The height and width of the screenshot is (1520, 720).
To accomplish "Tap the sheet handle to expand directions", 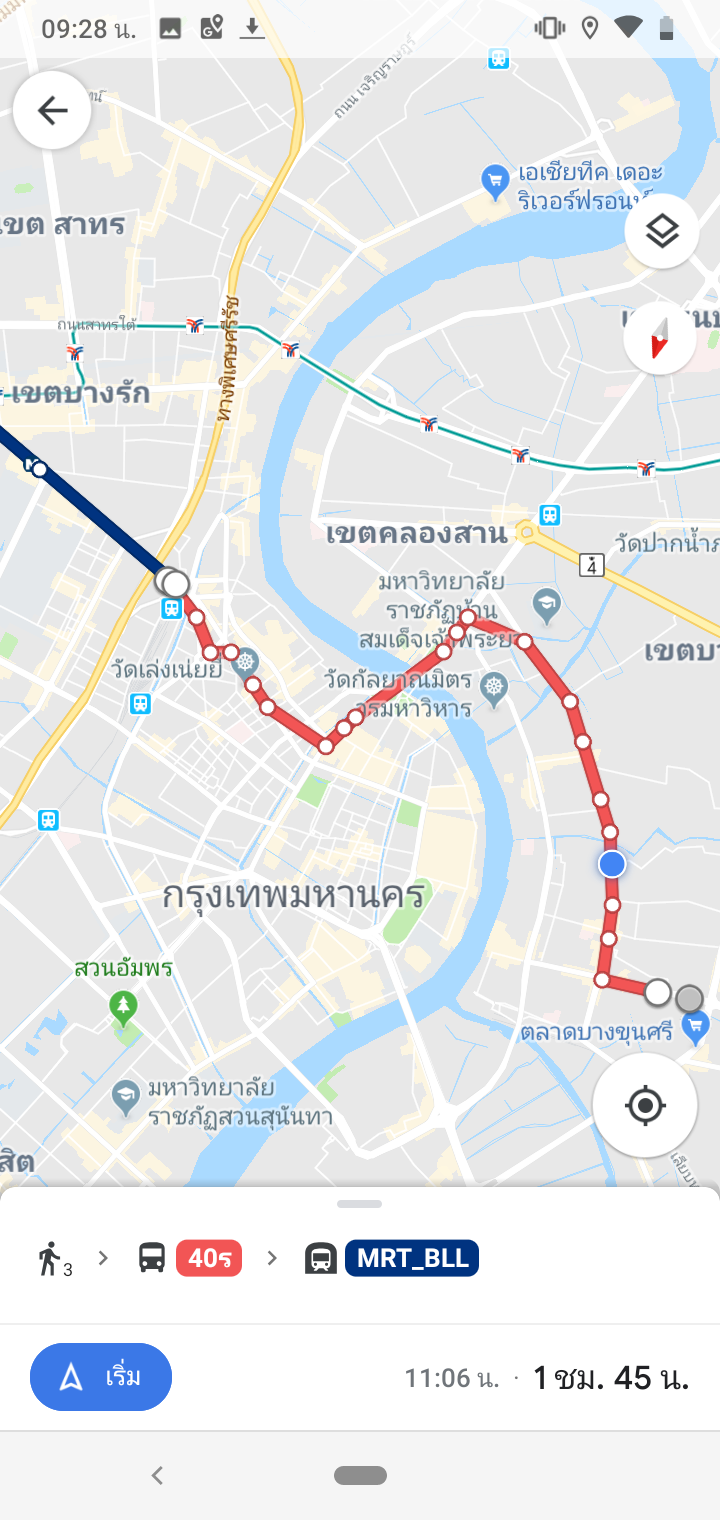I will pyautogui.click(x=360, y=1204).
